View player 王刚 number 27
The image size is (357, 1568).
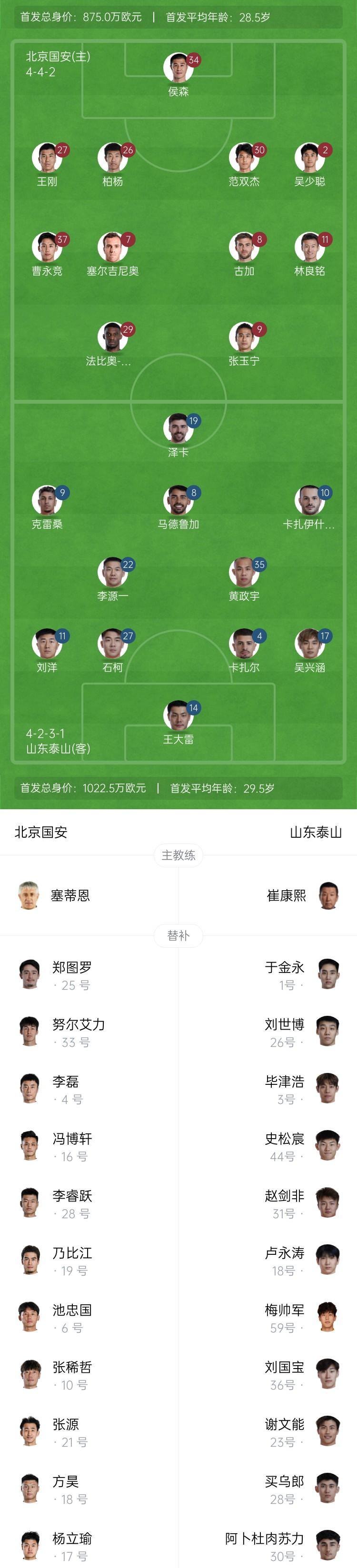point(47,158)
